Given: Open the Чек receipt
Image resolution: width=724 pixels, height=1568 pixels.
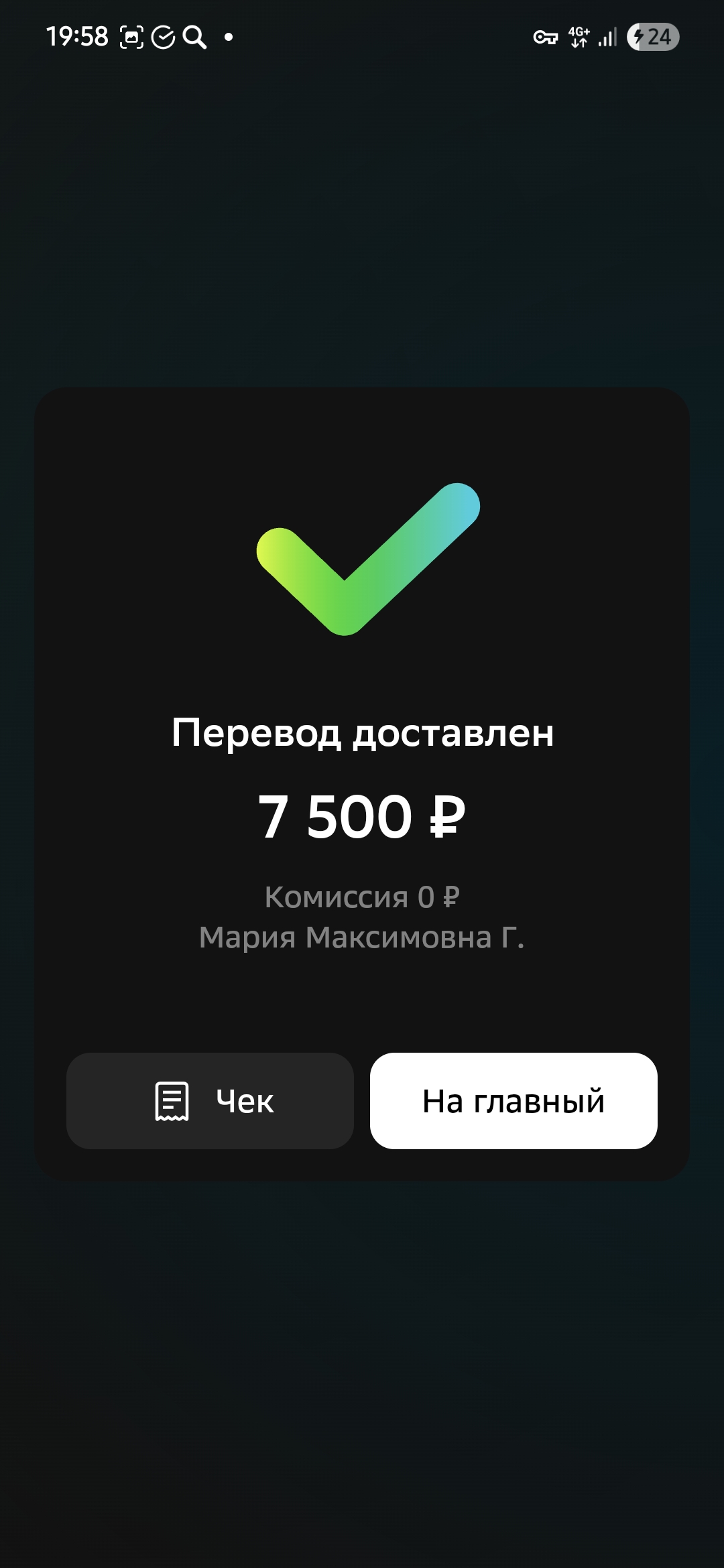Looking at the screenshot, I should tap(210, 1100).
